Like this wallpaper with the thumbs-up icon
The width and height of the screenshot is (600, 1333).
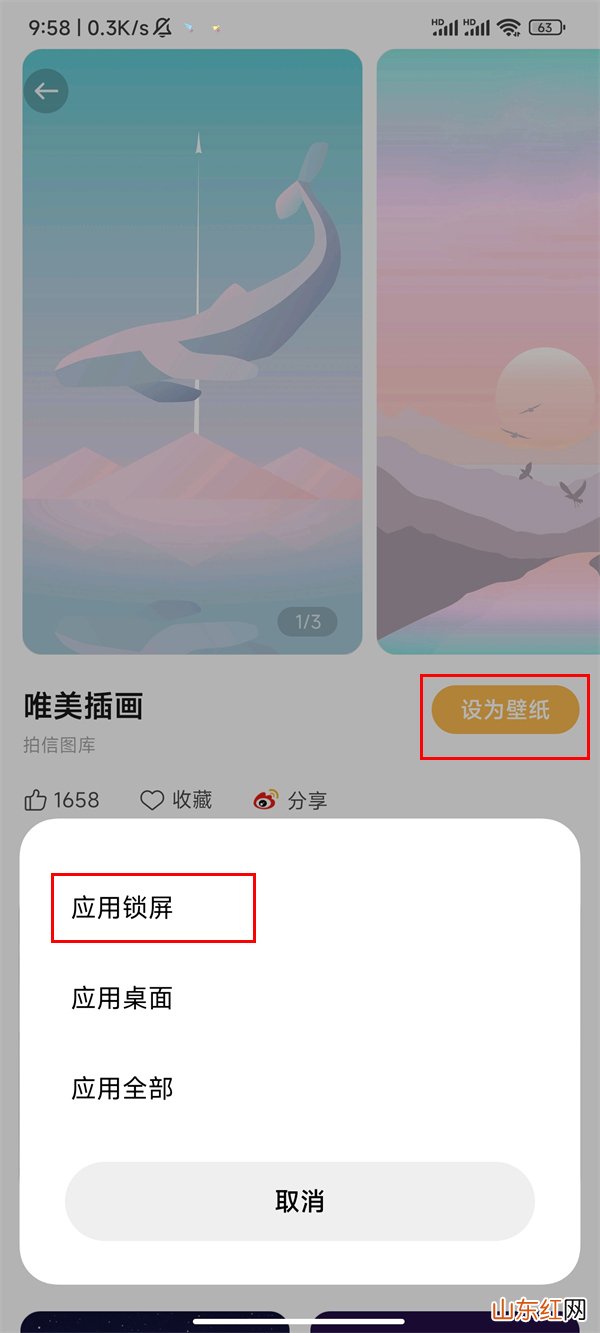click(37, 800)
